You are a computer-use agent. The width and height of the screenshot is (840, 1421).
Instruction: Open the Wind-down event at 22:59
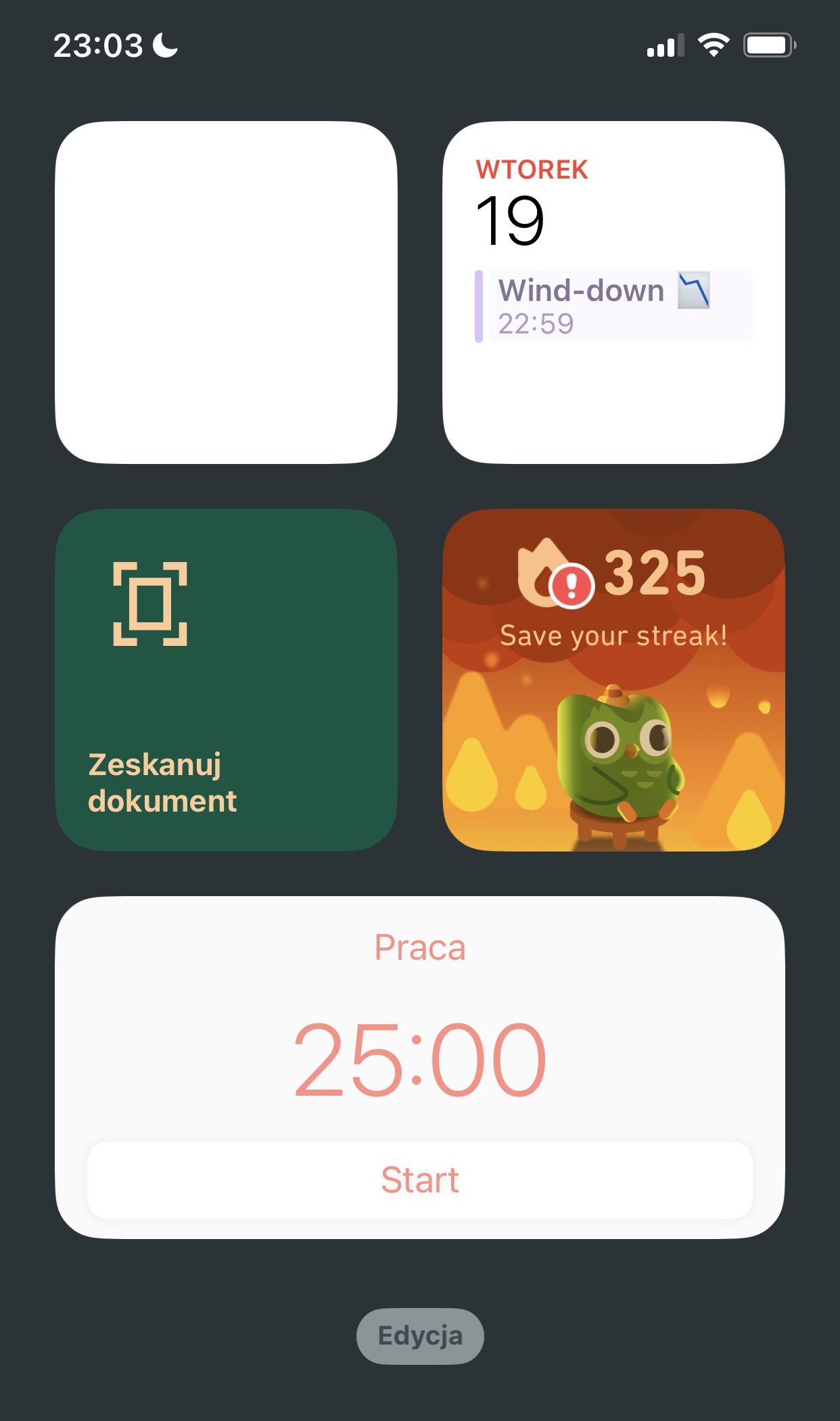click(x=613, y=306)
